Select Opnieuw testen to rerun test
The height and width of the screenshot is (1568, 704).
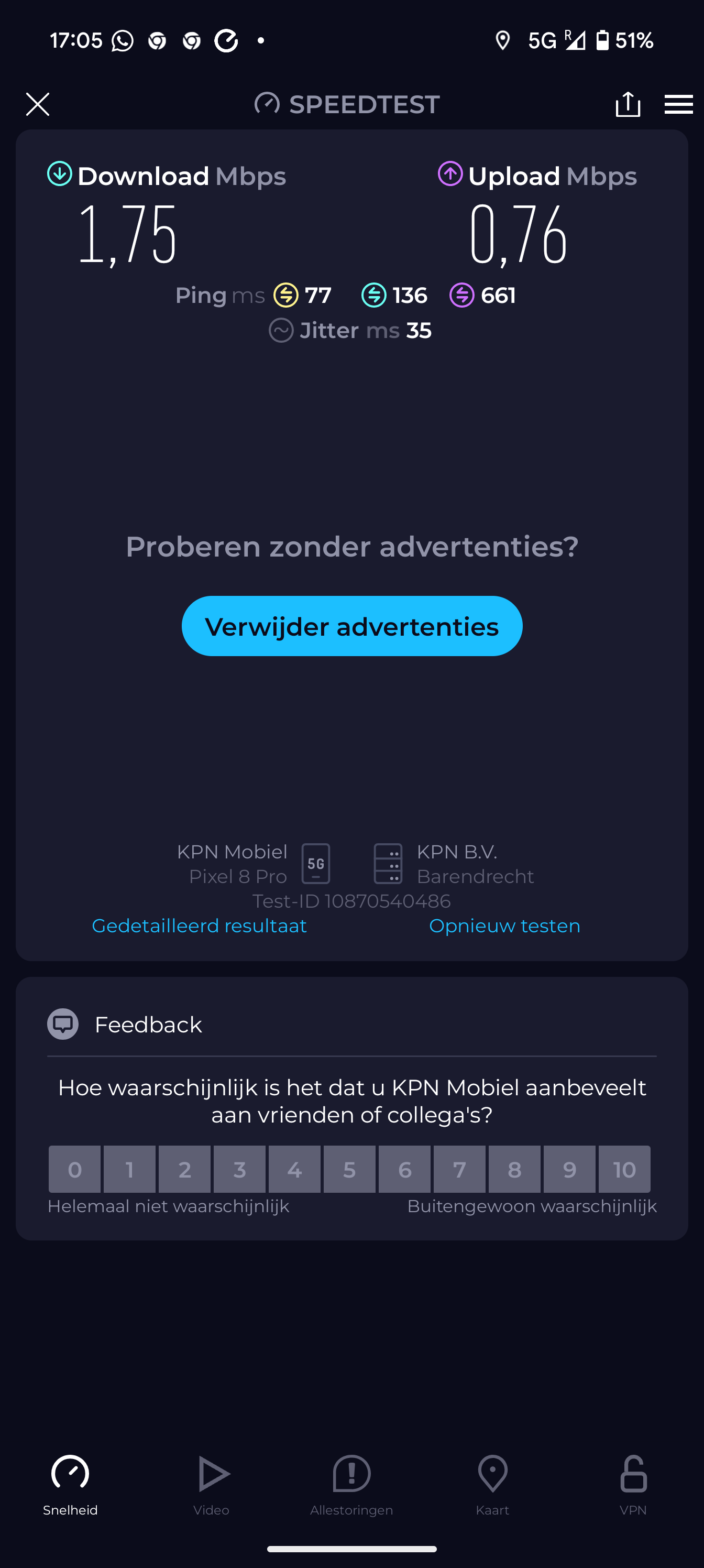click(x=504, y=925)
